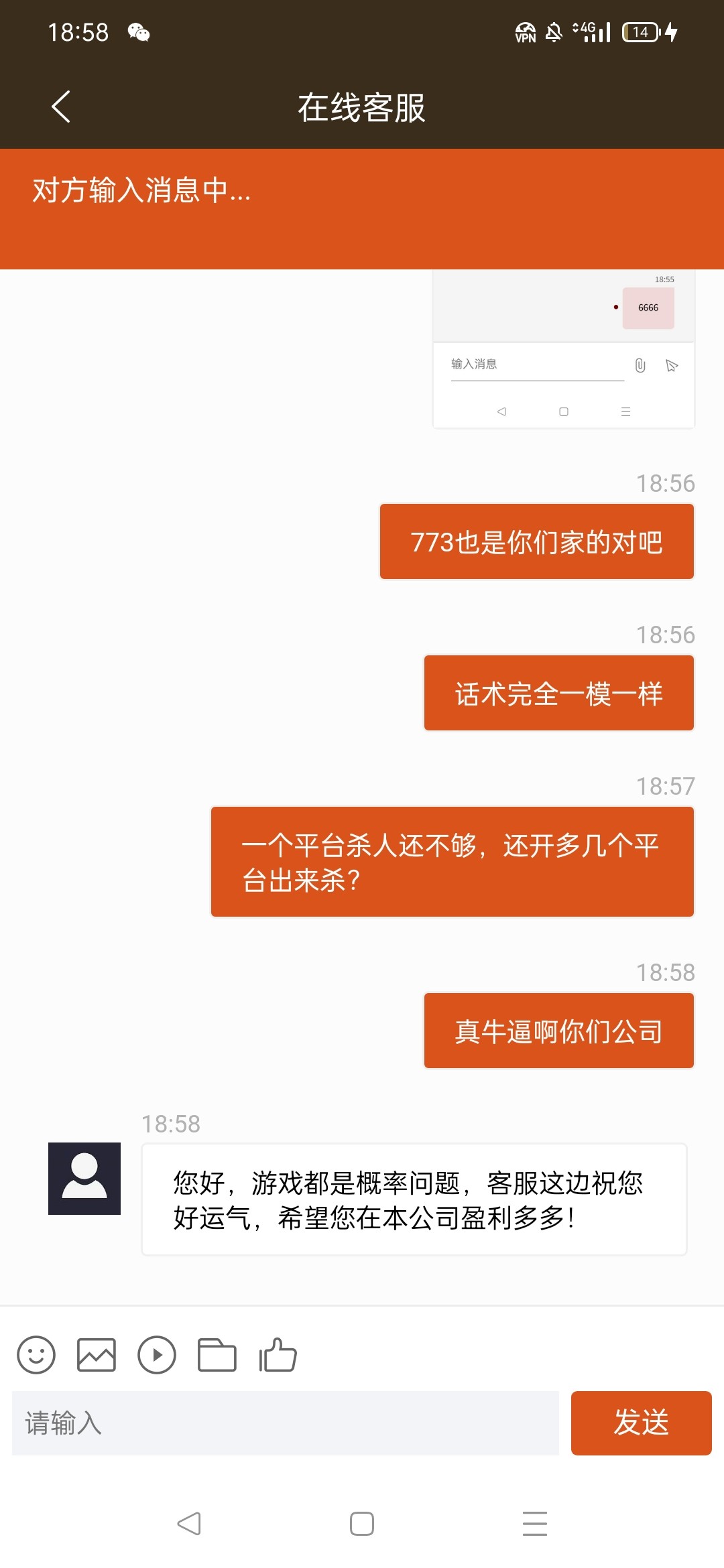Go back from the 在线客服 chat
The image size is (724, 1568).
[61, 107]
